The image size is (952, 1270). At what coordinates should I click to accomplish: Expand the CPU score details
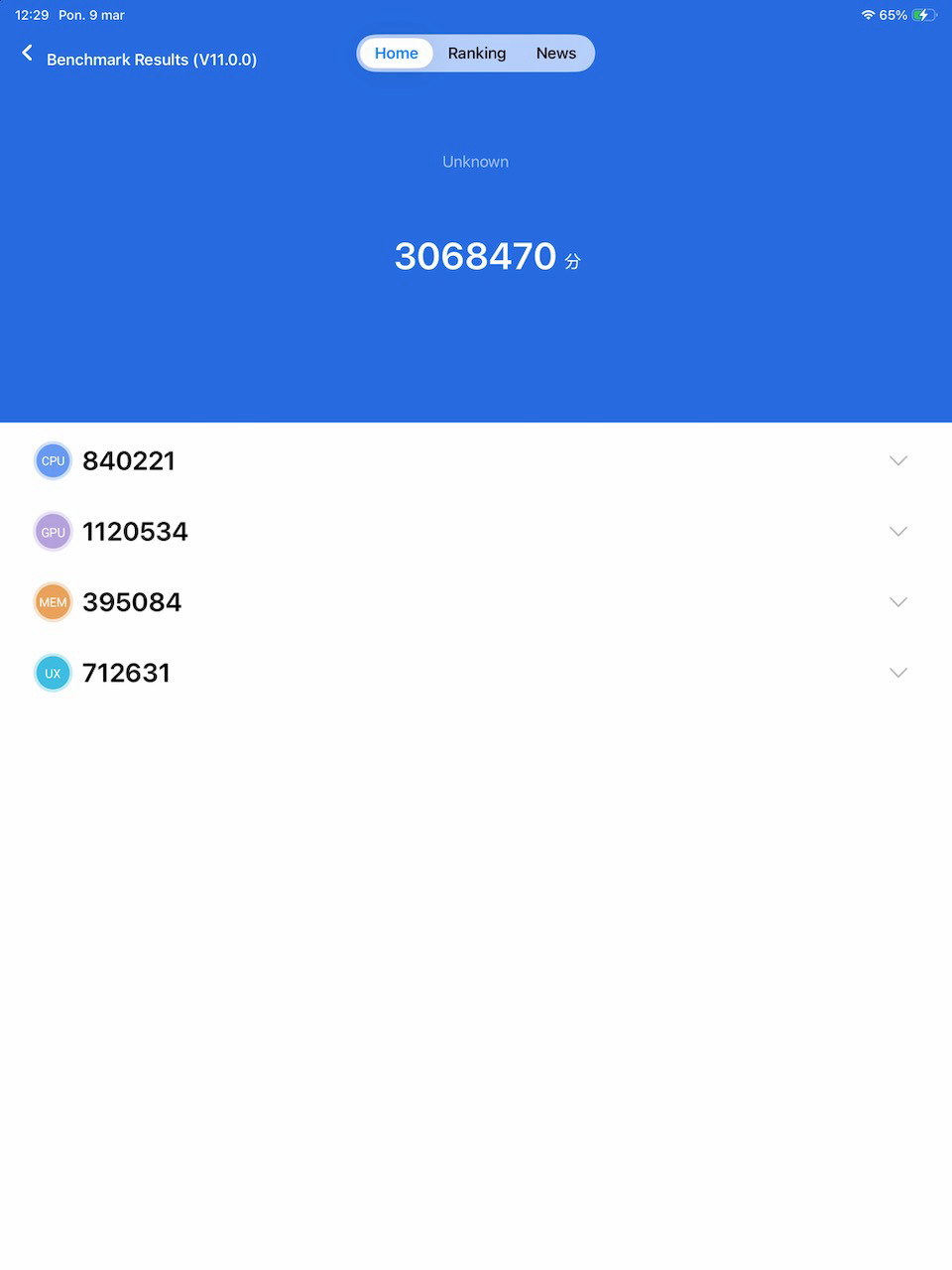897,460
